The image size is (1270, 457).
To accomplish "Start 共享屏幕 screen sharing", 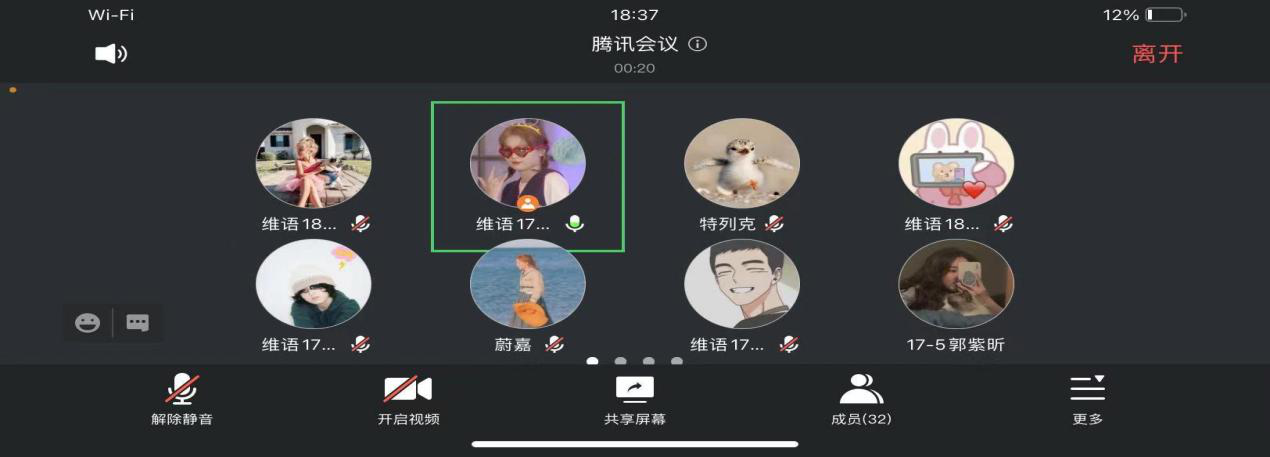I will point(635,399).
